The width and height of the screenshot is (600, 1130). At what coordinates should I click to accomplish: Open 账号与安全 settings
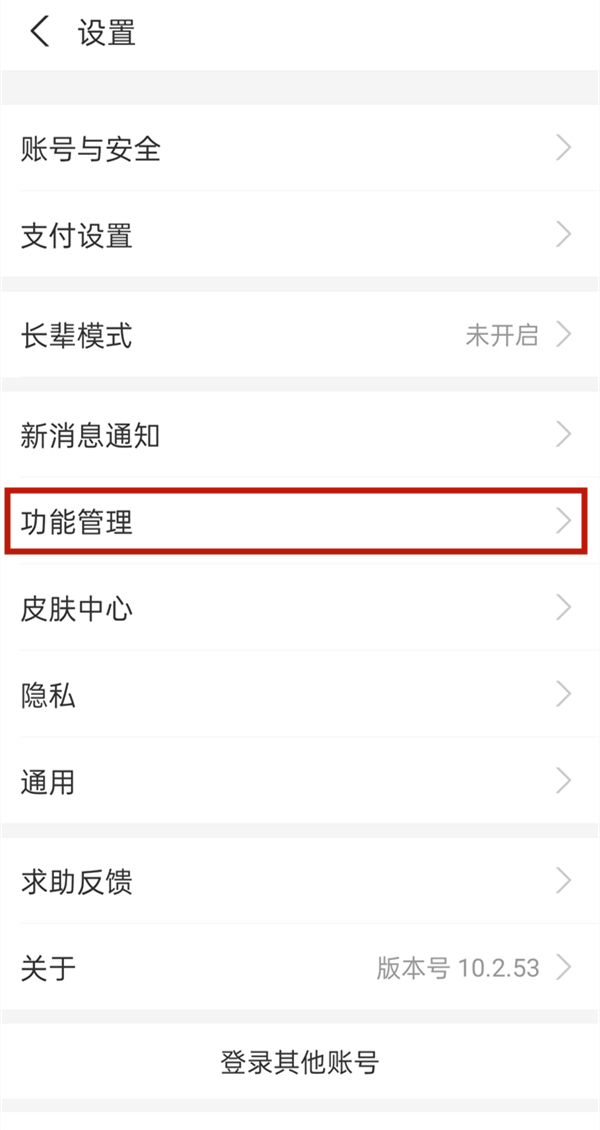coord(300,149)
